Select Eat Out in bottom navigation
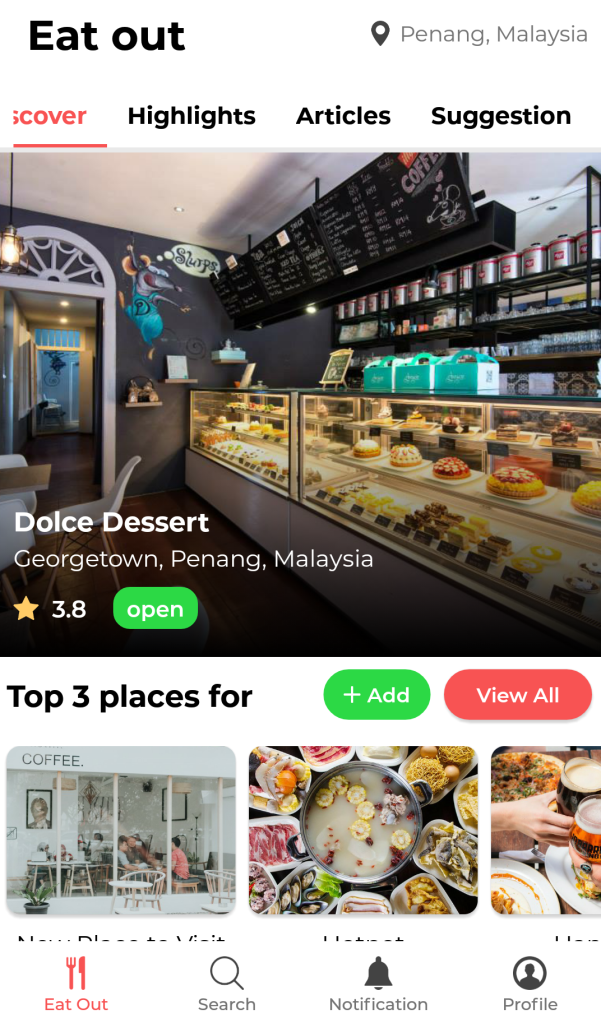Screen dimensions: 601x1023 76,984
